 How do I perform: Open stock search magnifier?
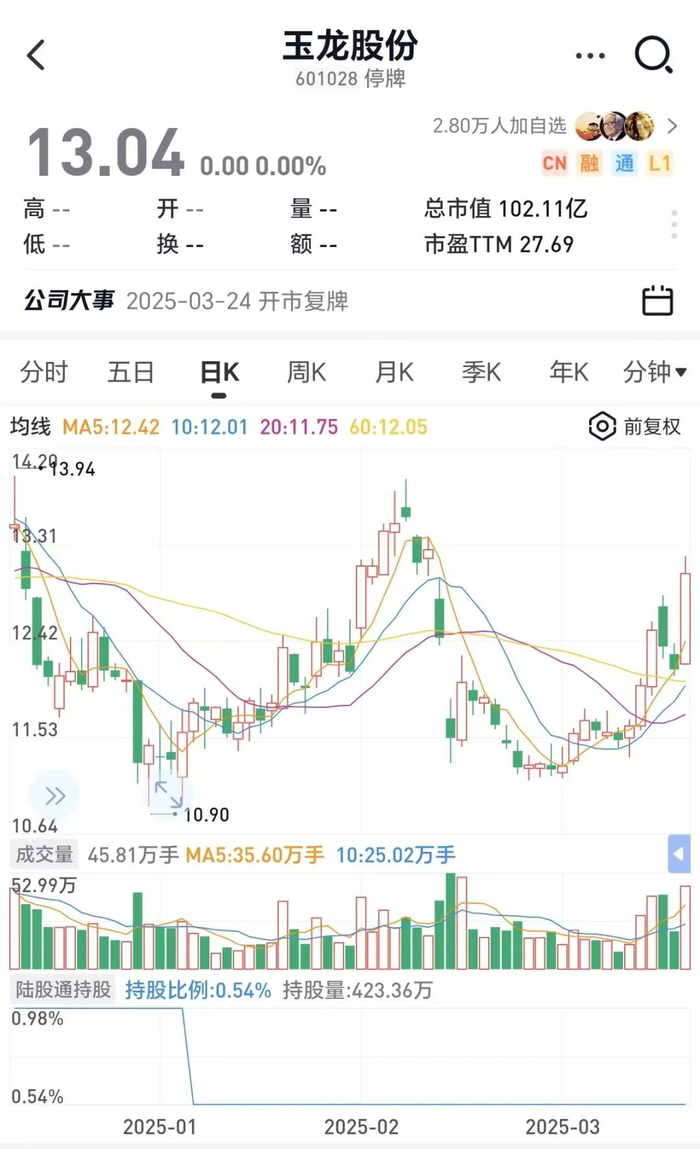(653, 55)
